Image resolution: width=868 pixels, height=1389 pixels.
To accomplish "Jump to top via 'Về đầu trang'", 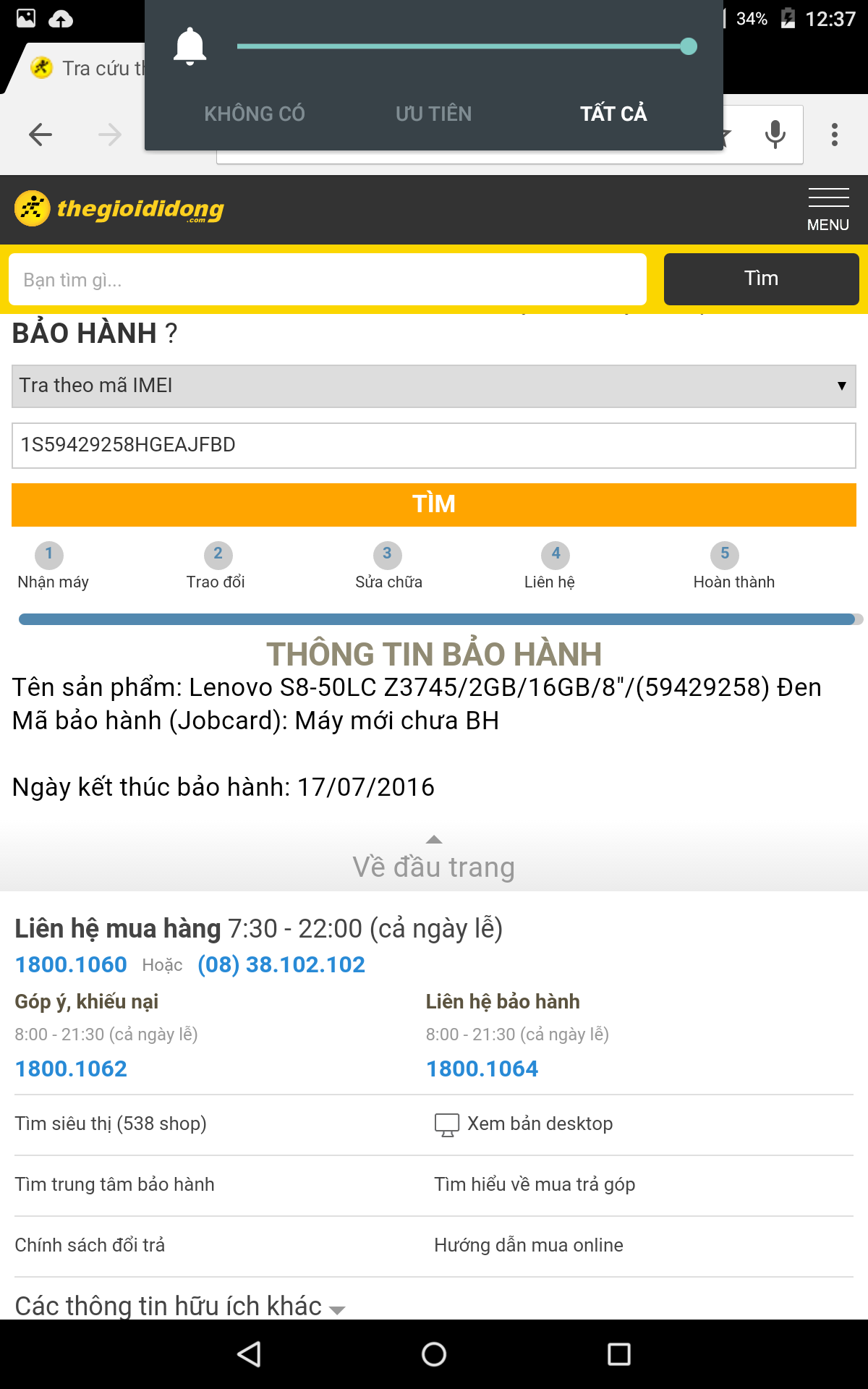I will (x=434, y=859).
